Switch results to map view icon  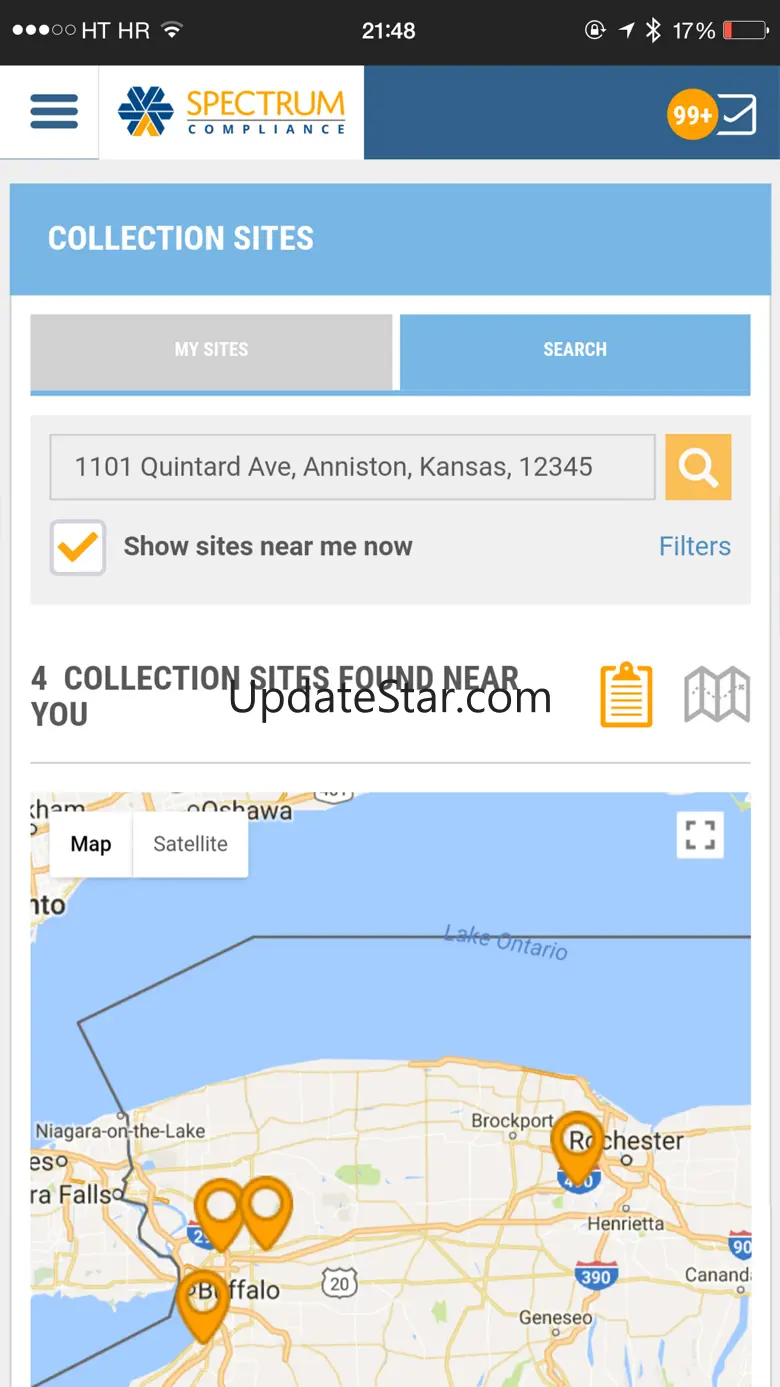click(x=717, y=694)
